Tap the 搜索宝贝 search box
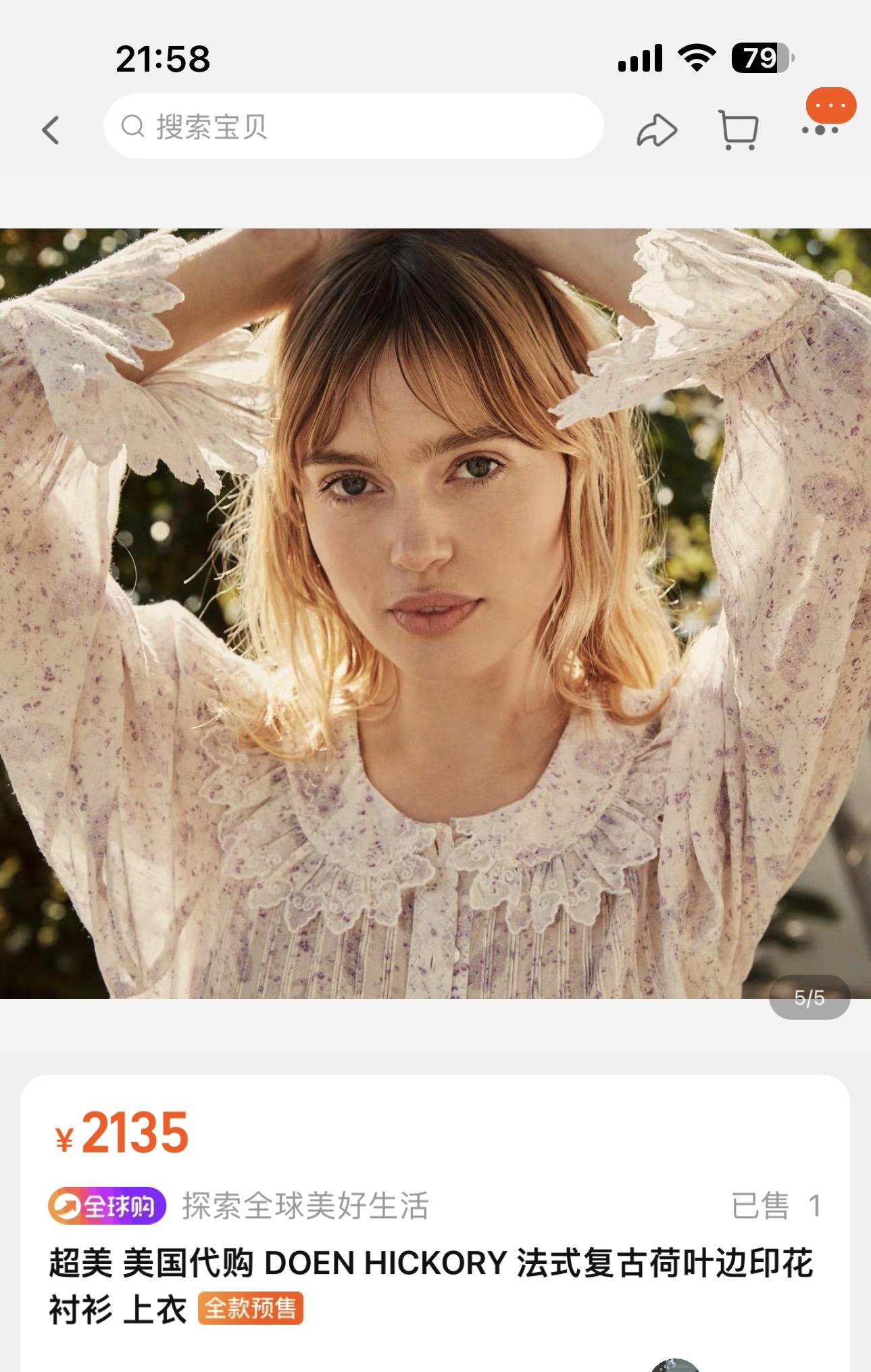Image resolution: width=871 pixels, height=1372 pixels. [353, 126]
